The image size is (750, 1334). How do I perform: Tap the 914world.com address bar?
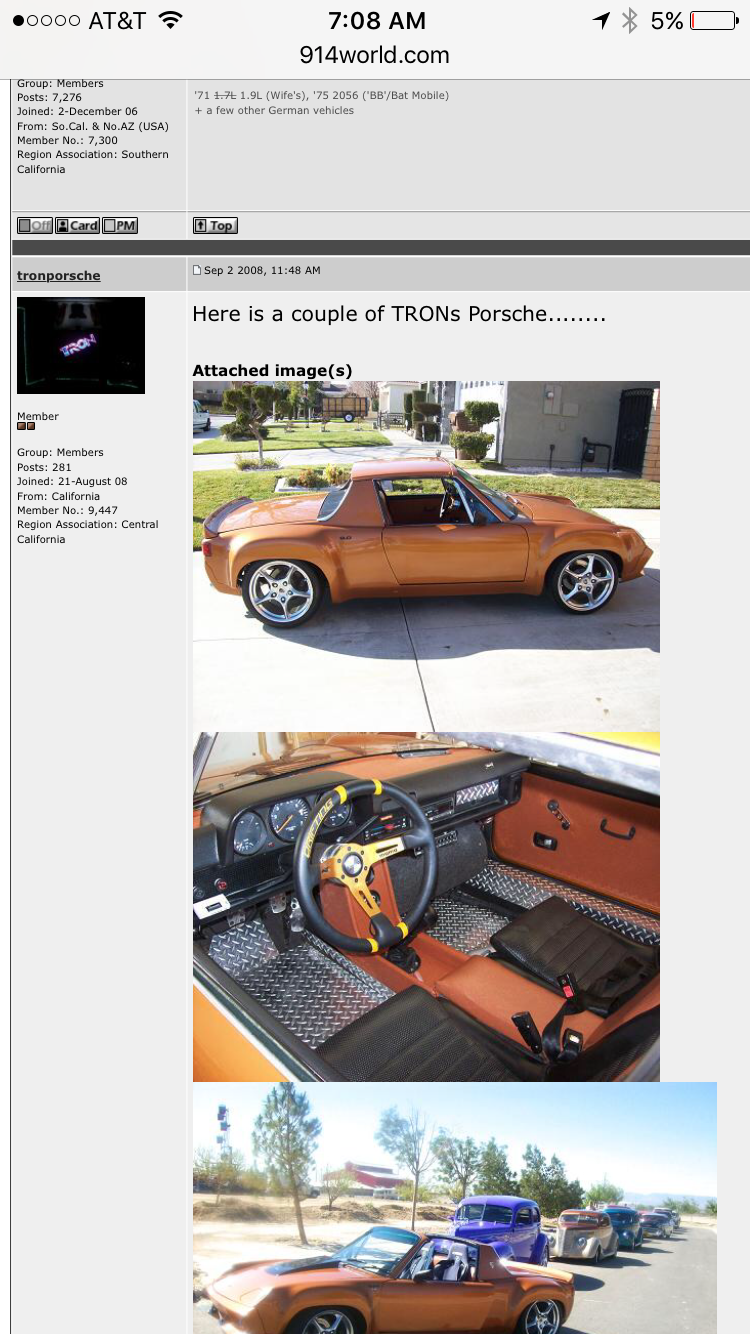(375, 55)
